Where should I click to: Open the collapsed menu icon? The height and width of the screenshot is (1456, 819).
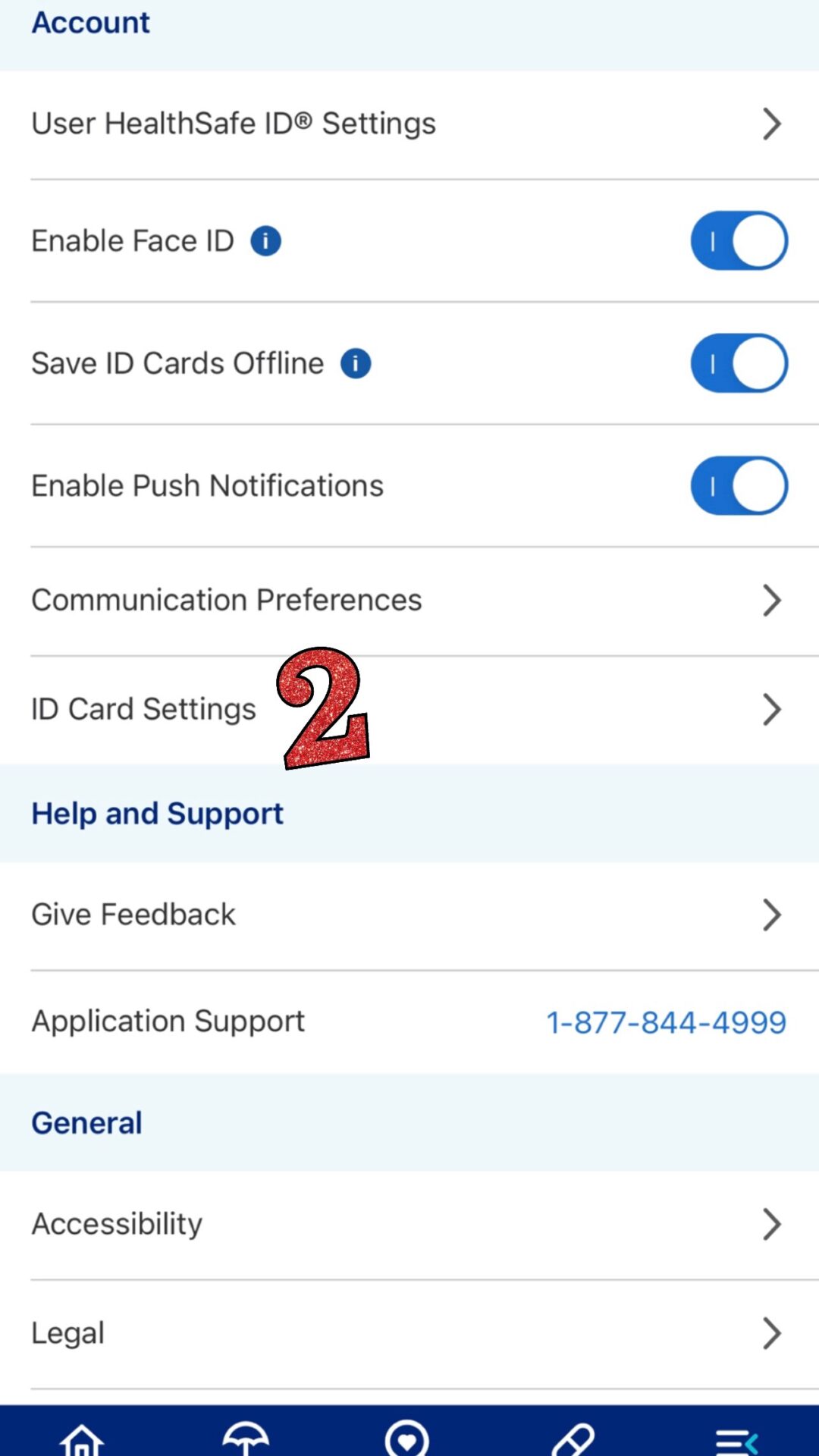pyautogui.click(x=736, y=1437)
